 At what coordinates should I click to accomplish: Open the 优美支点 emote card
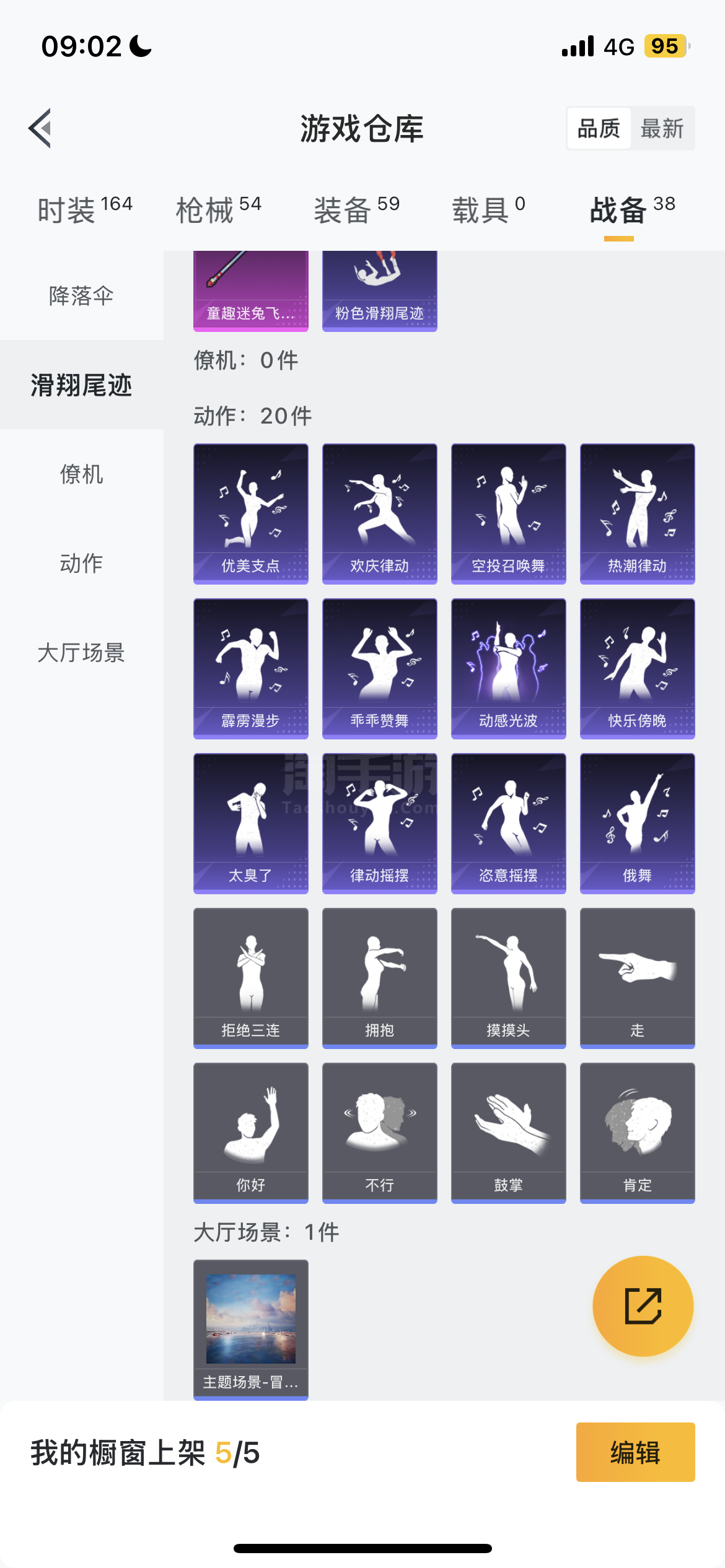point(251,513)
